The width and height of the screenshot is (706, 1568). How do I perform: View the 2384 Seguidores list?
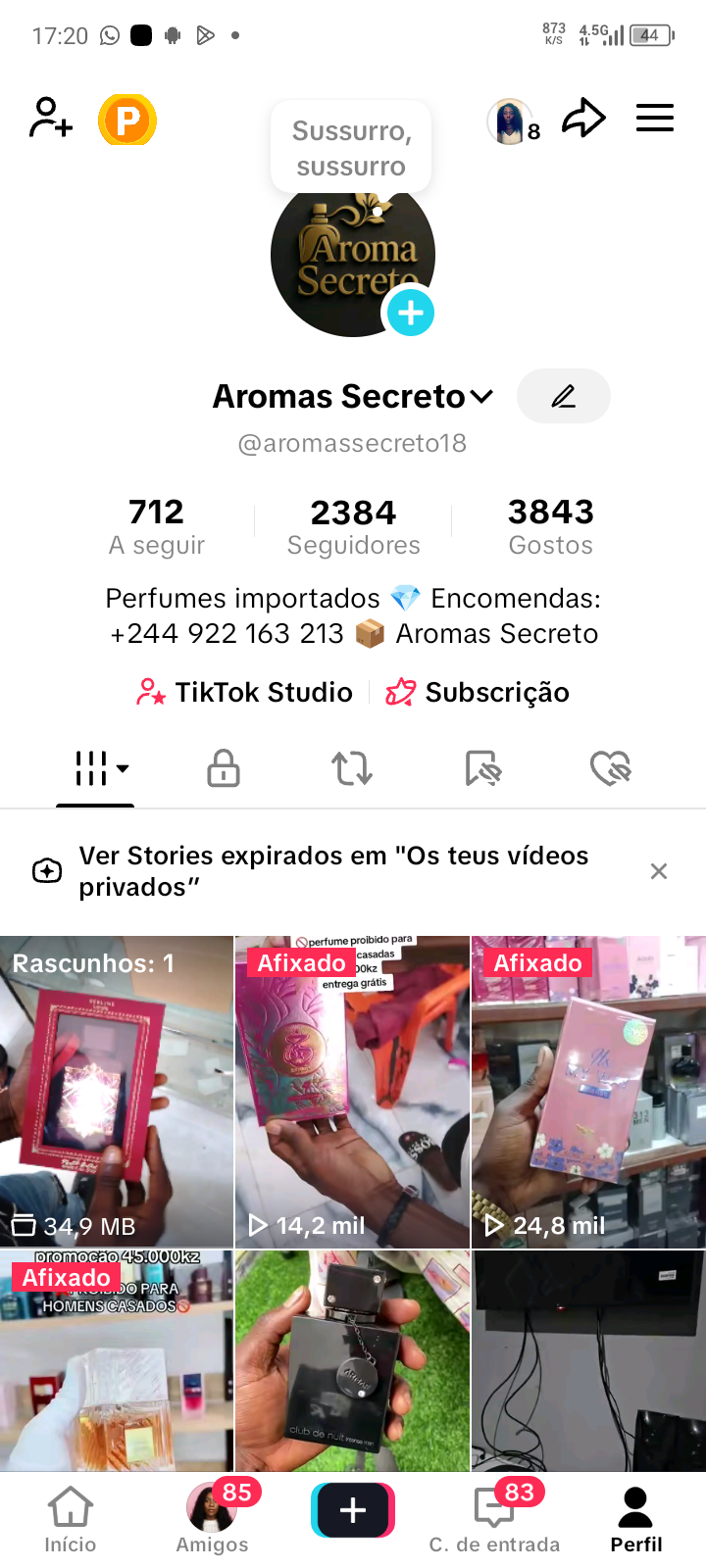pyautogui.click(x=353, y=526)
